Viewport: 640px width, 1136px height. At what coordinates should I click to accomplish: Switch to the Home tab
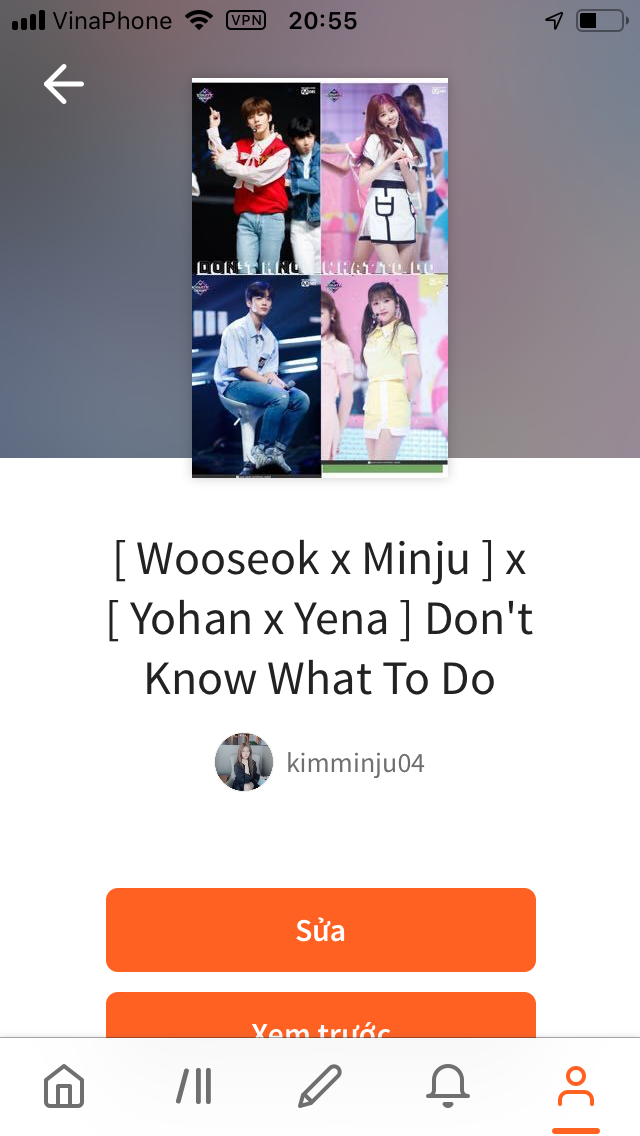pos(64,1086)
